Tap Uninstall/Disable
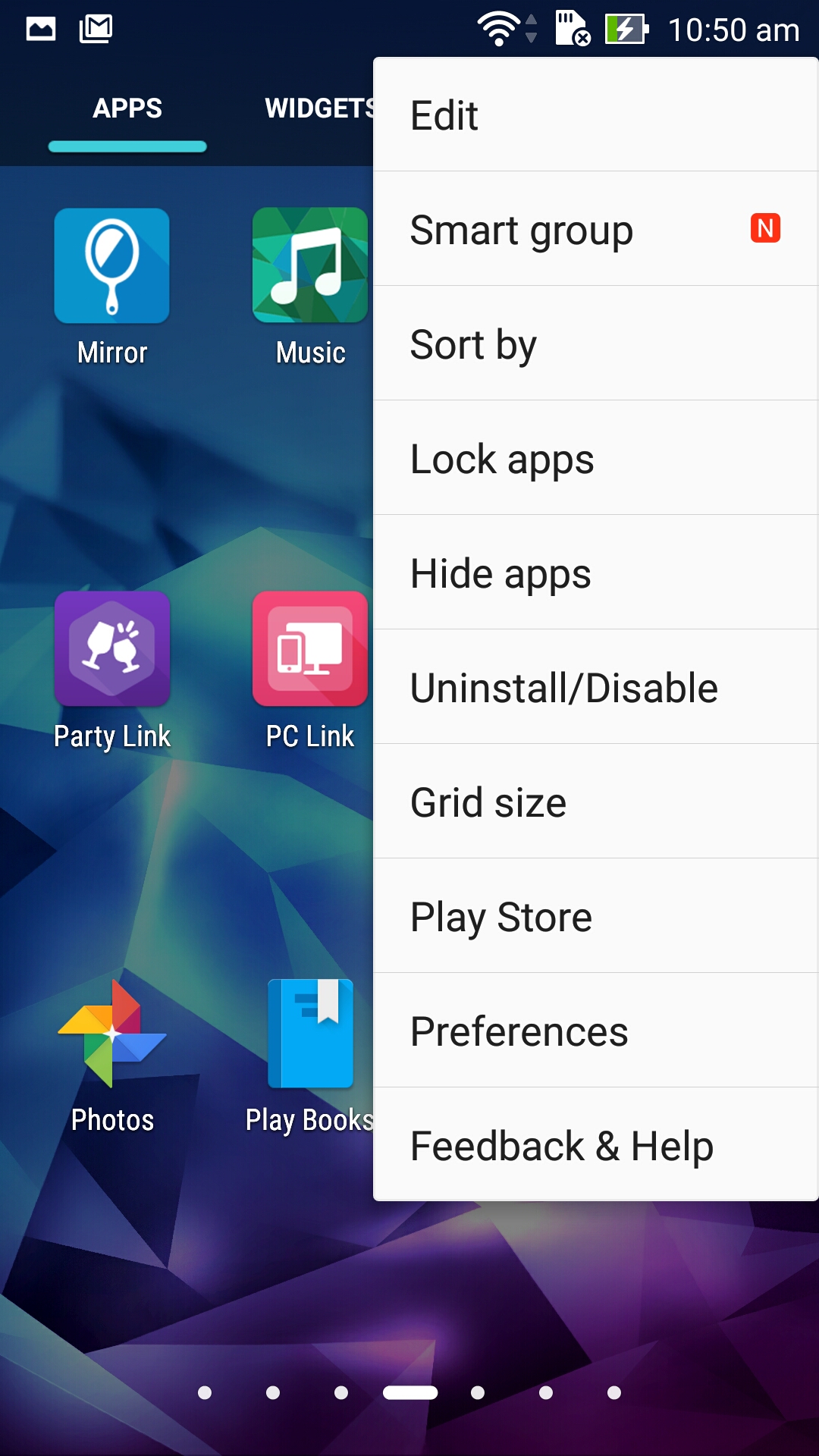 point(596,688)
